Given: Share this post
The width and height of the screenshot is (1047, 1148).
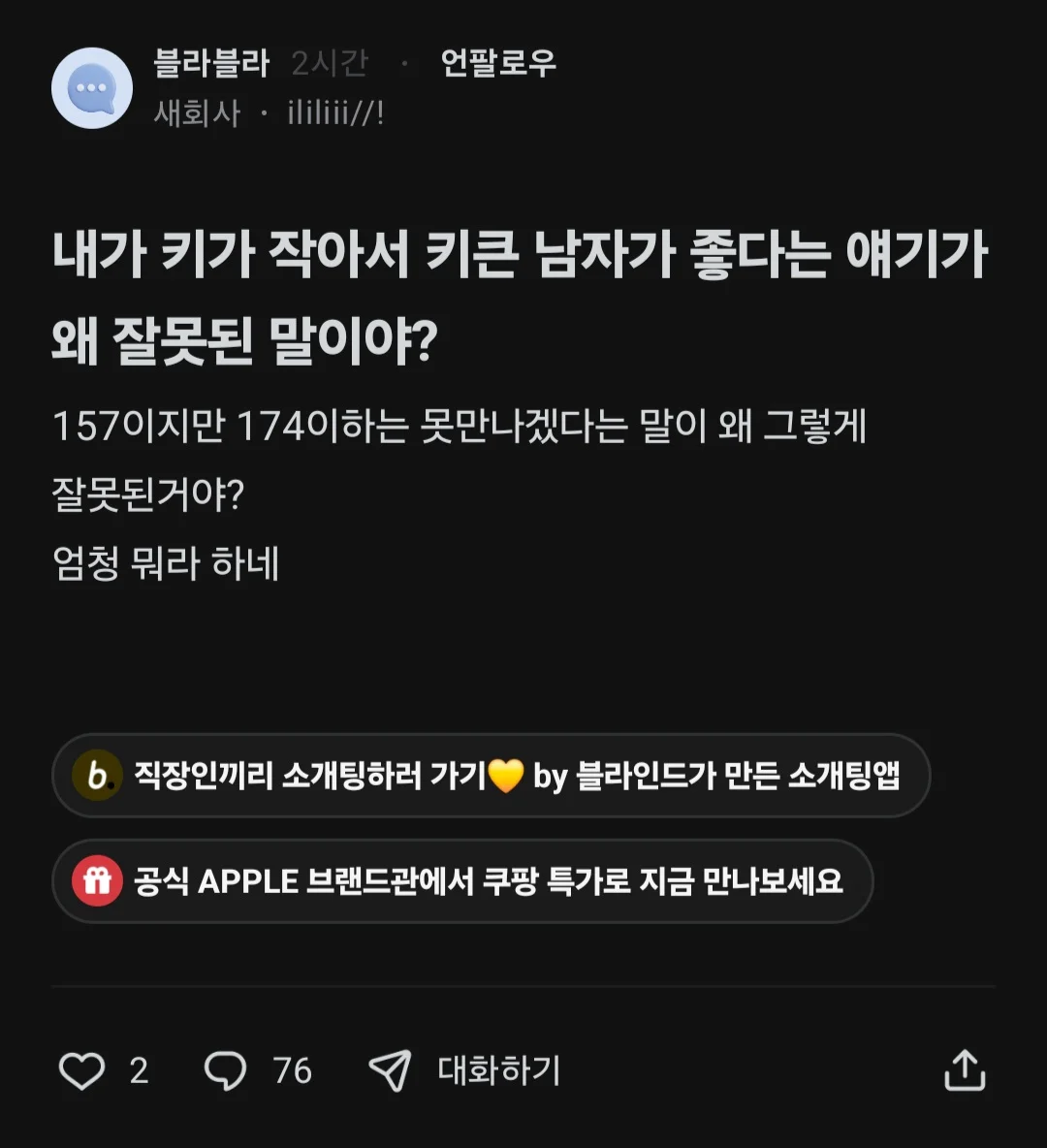Looking at the screenshot, I should 964,1070.
